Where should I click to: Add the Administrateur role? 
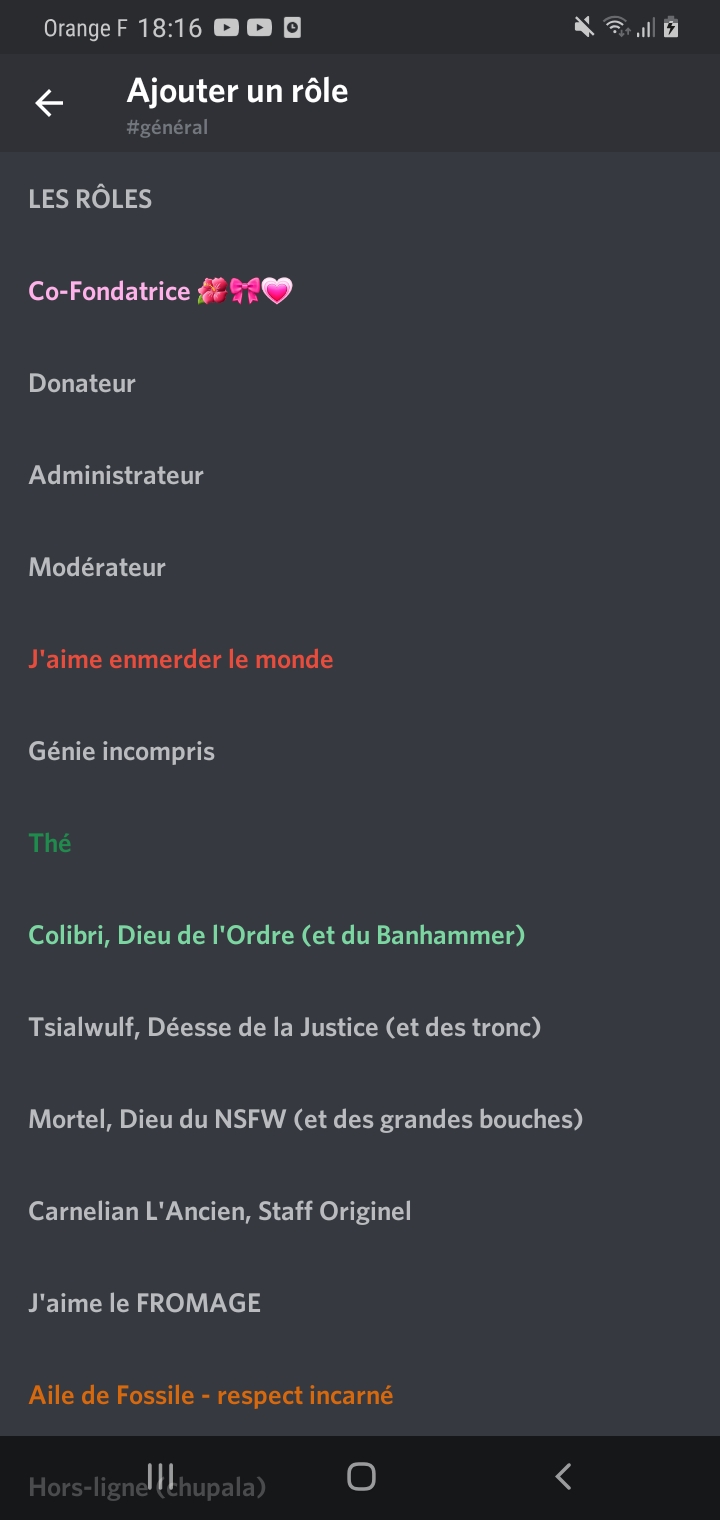tap(116, 475)
